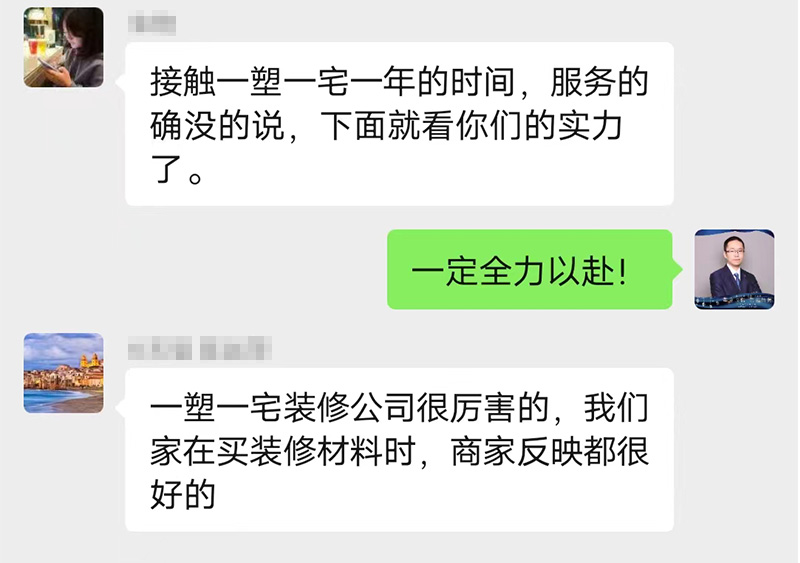Image resolution: width=800 pixels, height=563 pixels.
Task: Open profile of the seaside town avatar
Action: click(63, 373)
